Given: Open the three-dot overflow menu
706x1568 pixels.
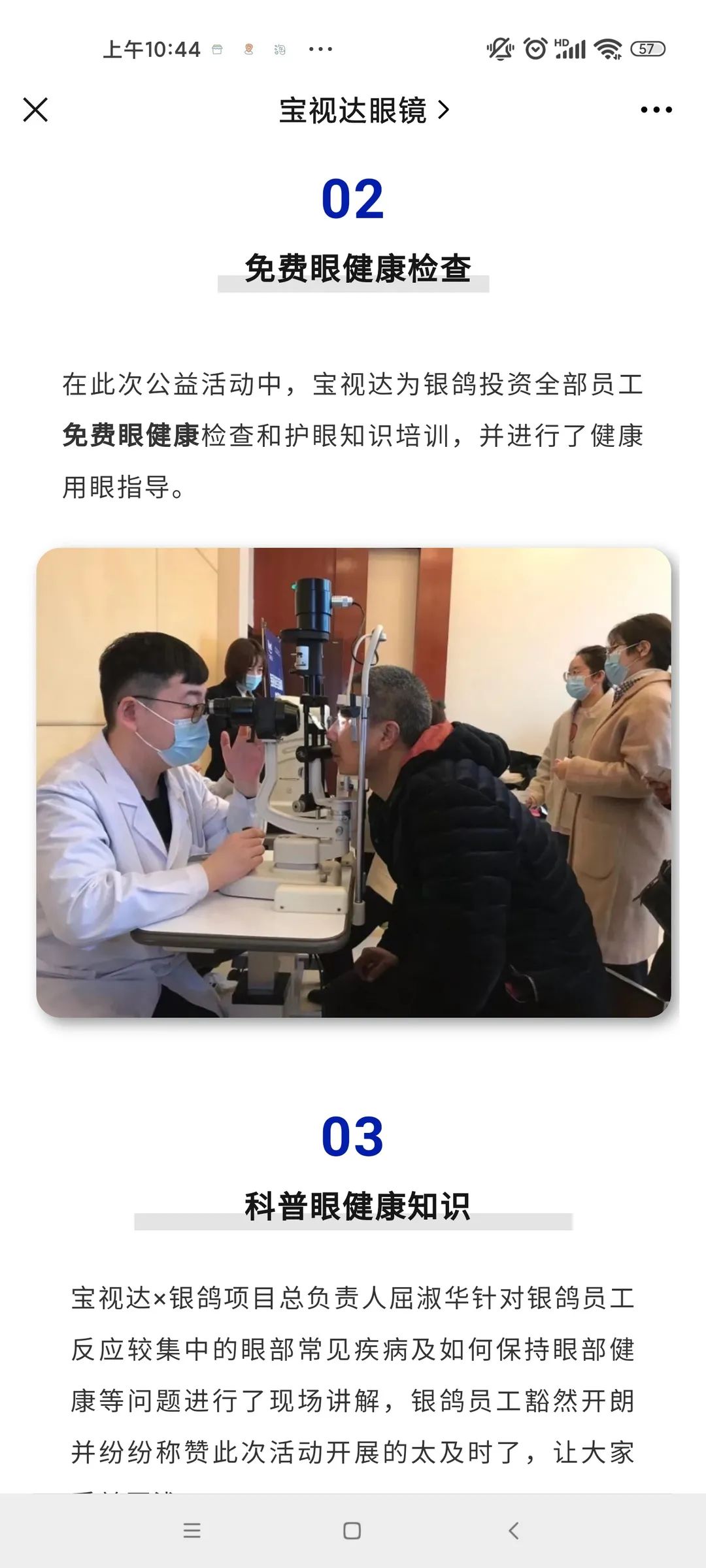Looking at the screenshot, I should click(656, 110).
